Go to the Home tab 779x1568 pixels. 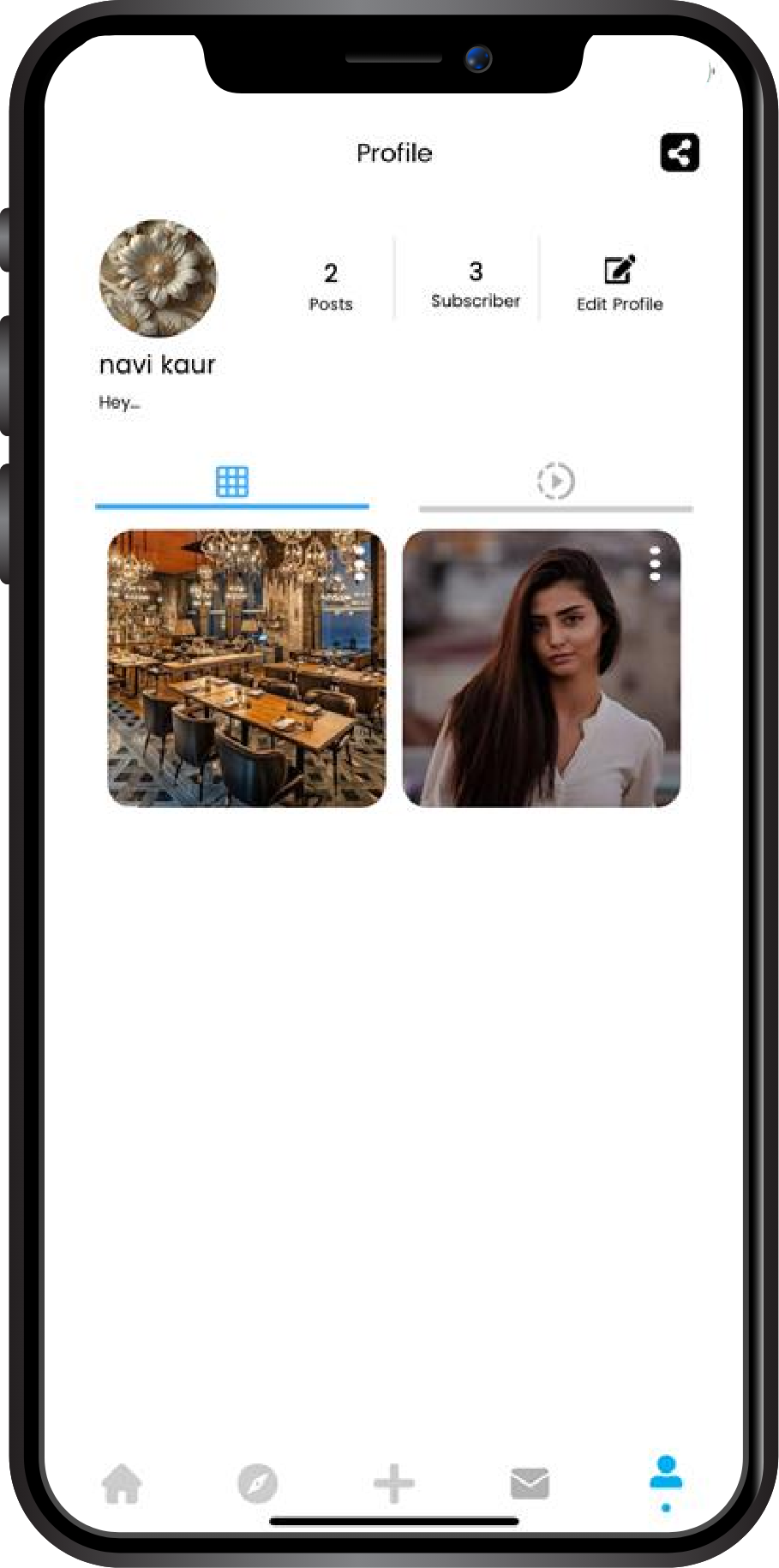(x=122, y=1483)
